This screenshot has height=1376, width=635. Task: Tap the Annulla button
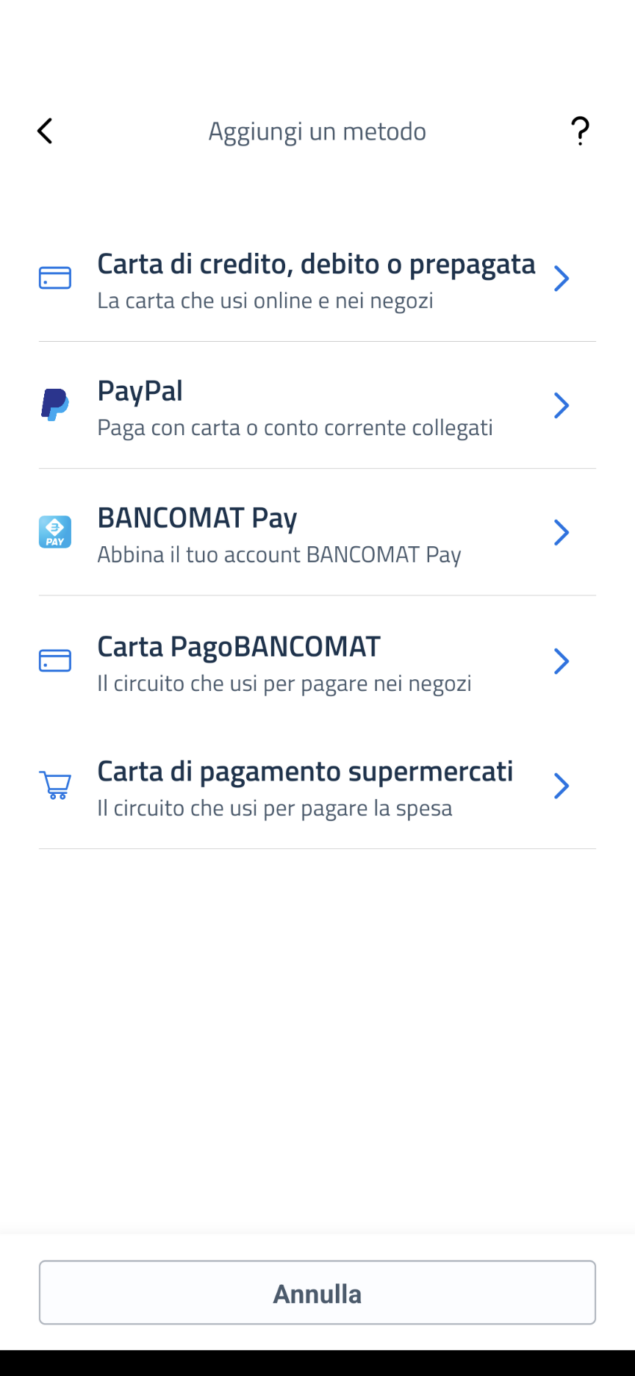coord(317,1293)
